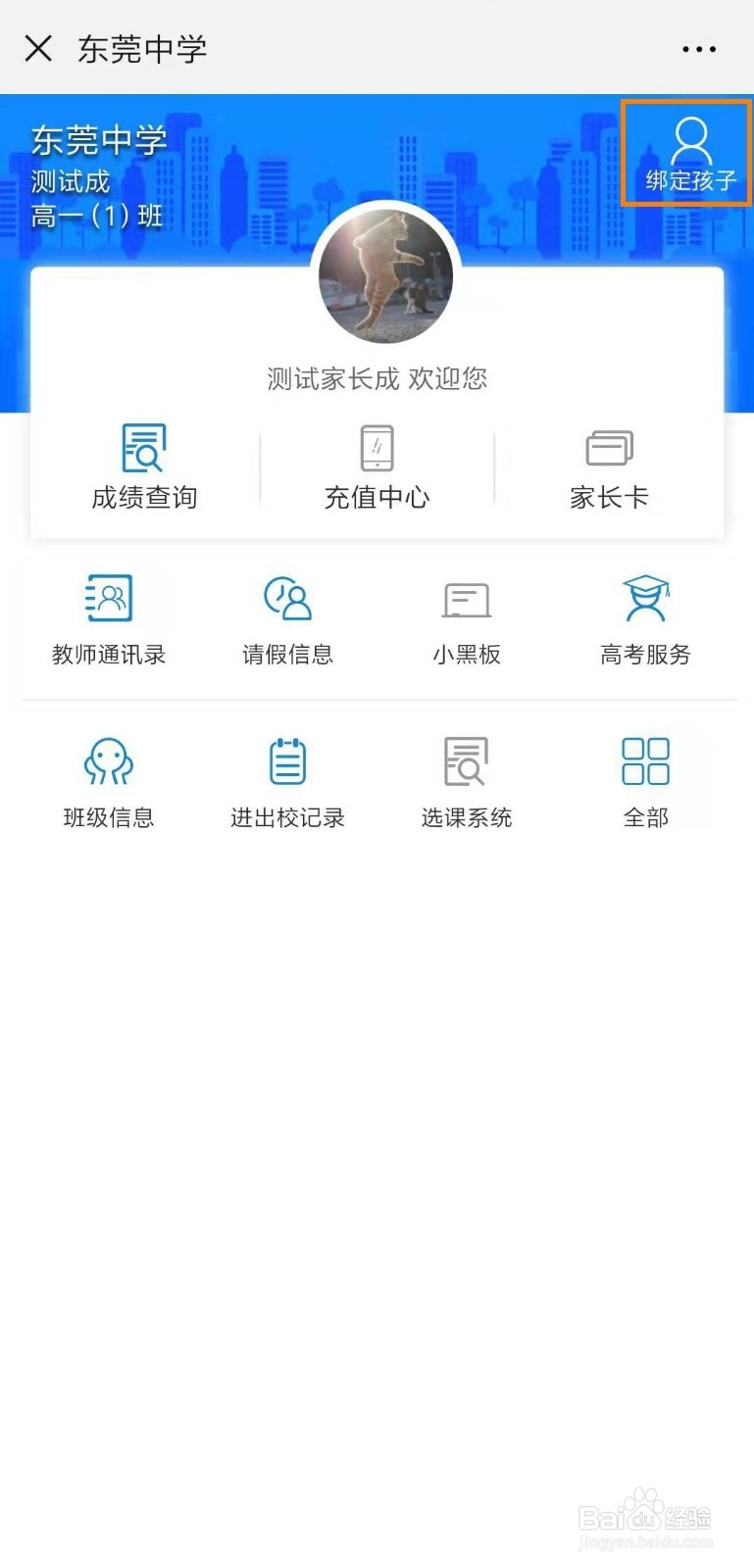Open the WeChat more options menu
This screenshot has height=1568, width=754.
[x=700, y=48]
